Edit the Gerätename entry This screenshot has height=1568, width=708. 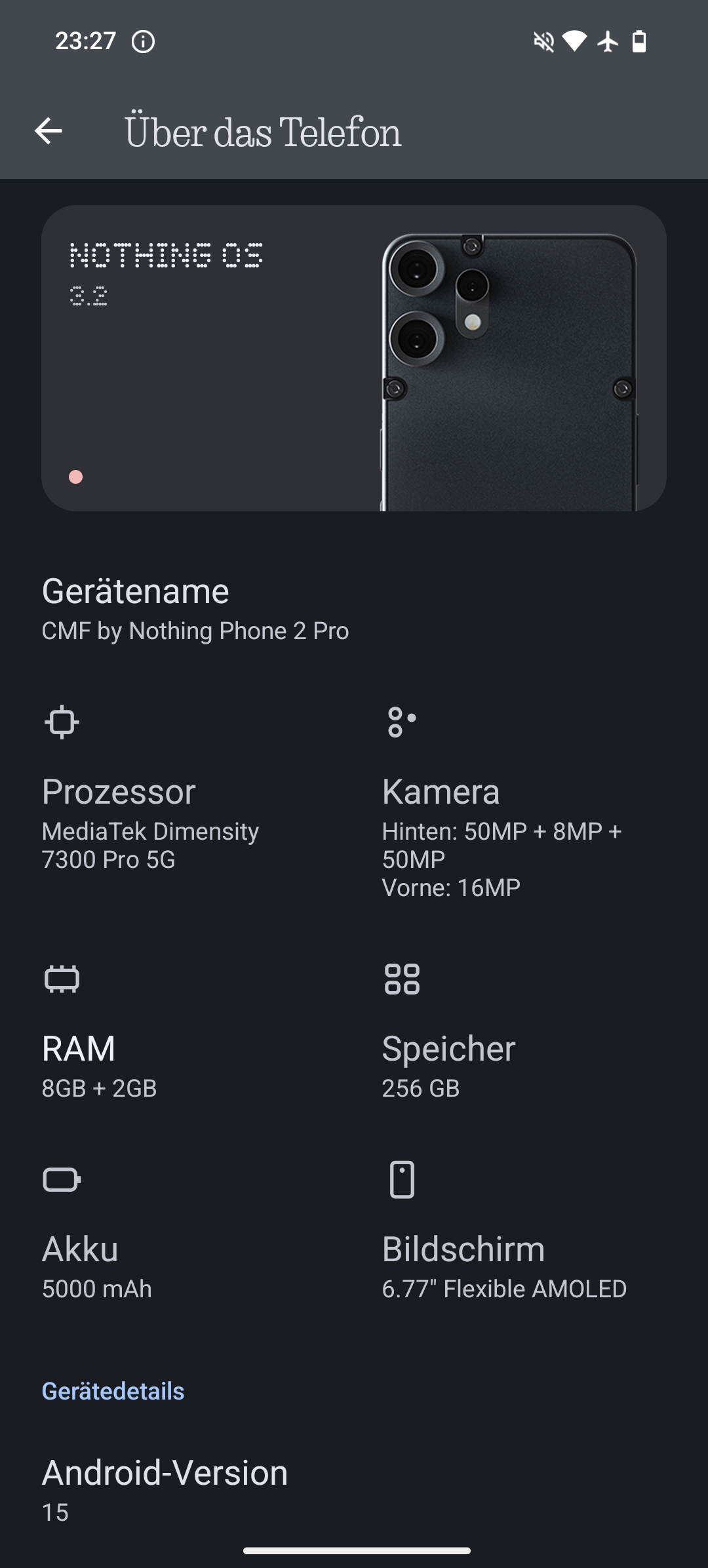(x=354, y=609)
